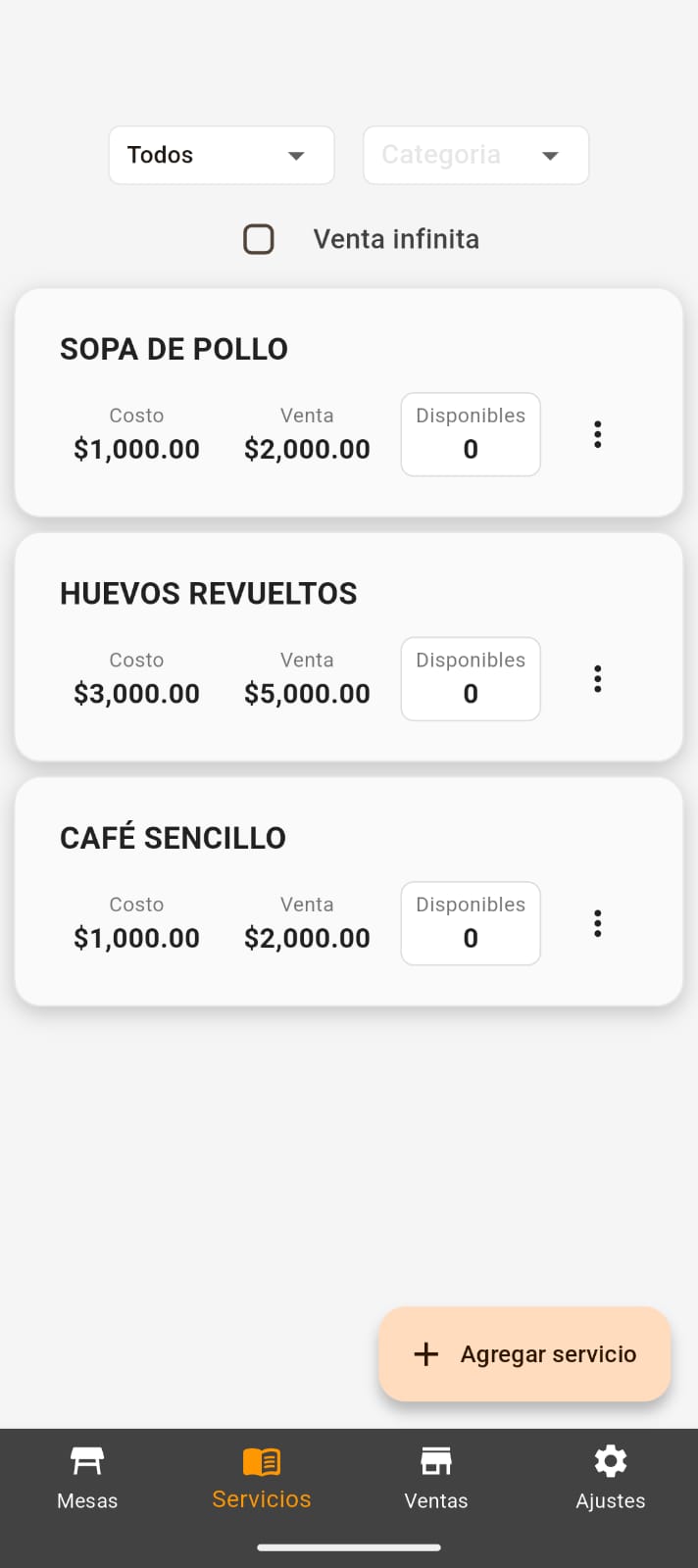Open the Todos filter dropdown
This screenshot has height=1568, width=698.
point(221,155)
